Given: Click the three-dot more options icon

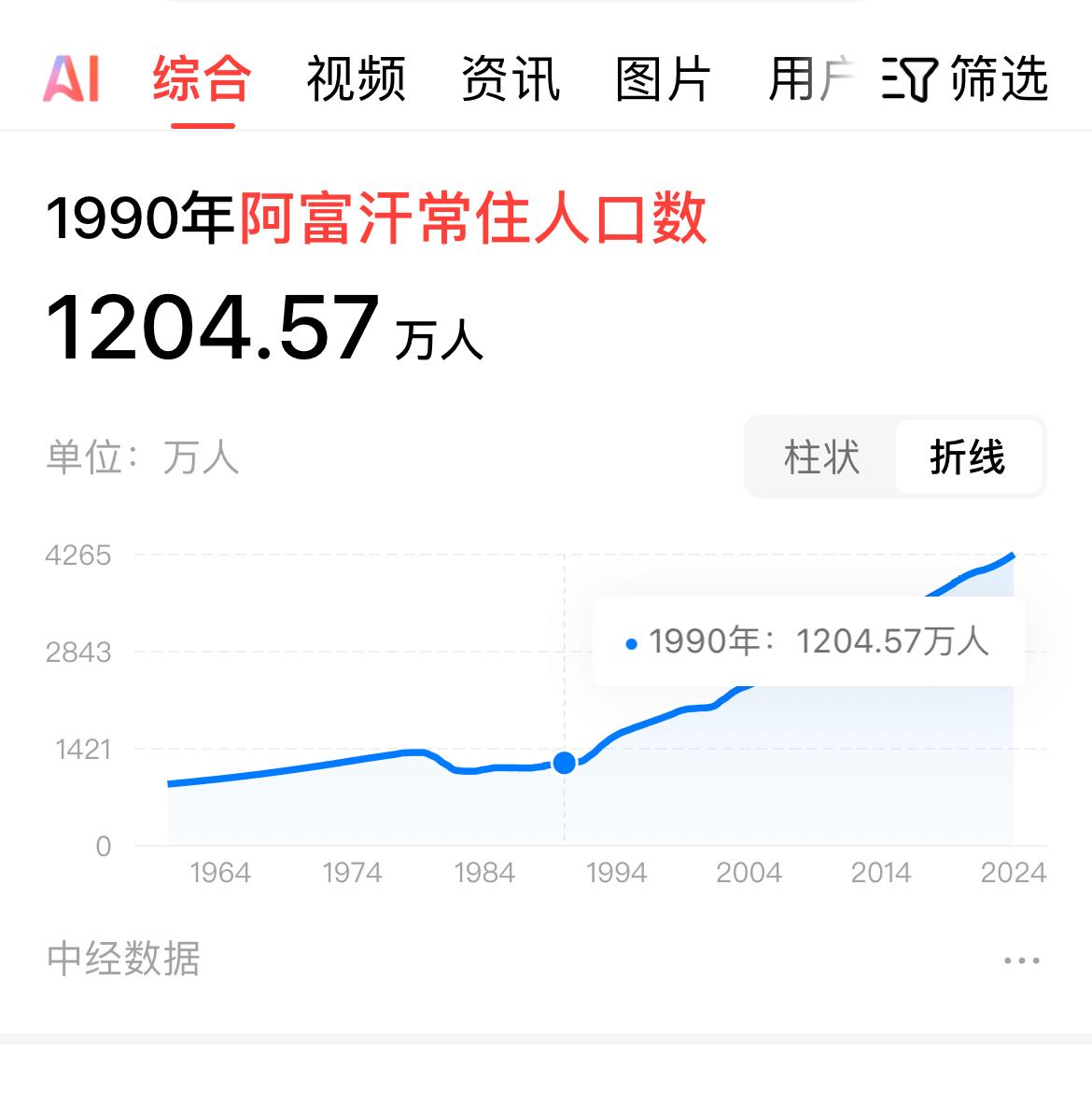Looking at the screenshot, I should tap(1024, 960).
